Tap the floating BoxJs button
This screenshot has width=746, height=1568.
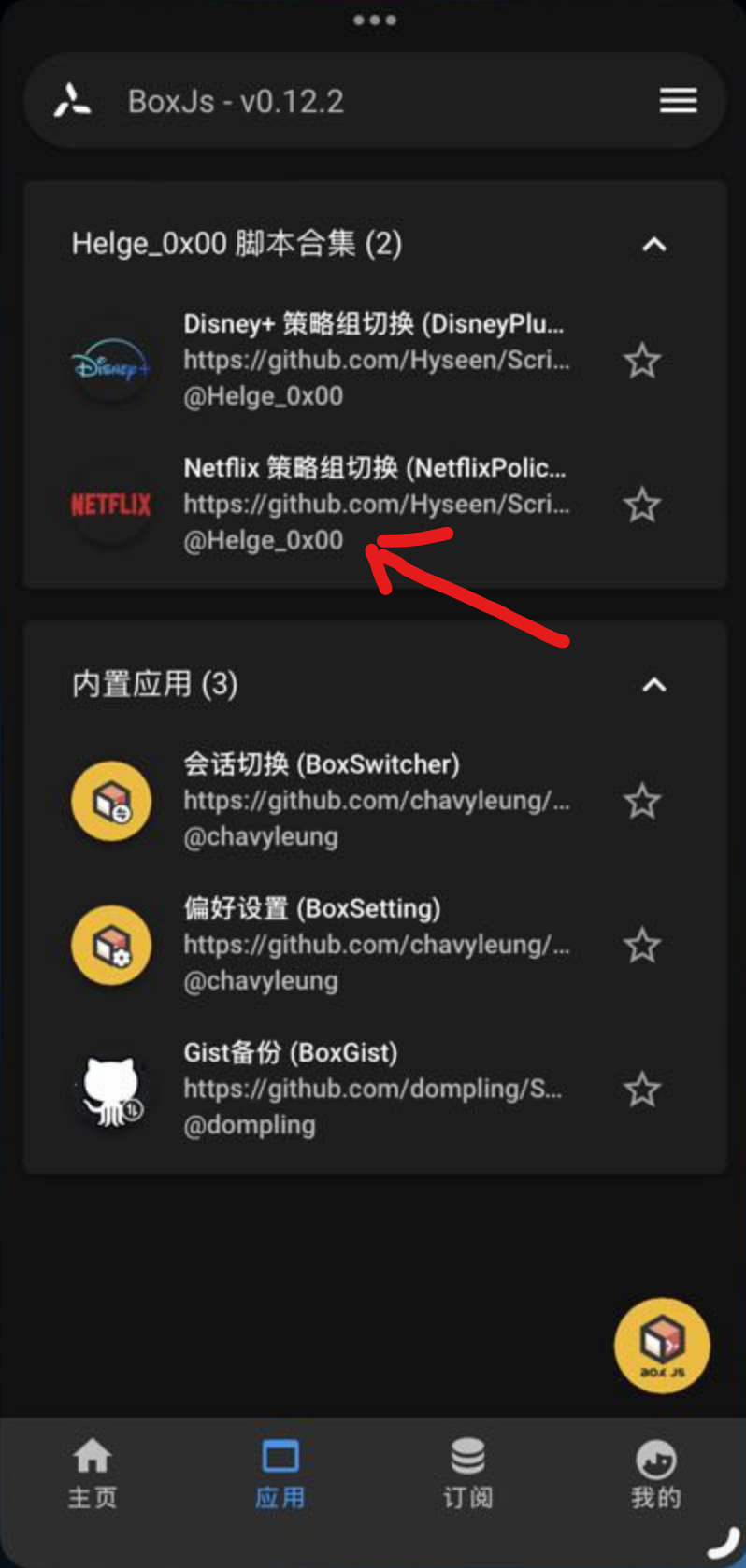tap(662, 1346)
